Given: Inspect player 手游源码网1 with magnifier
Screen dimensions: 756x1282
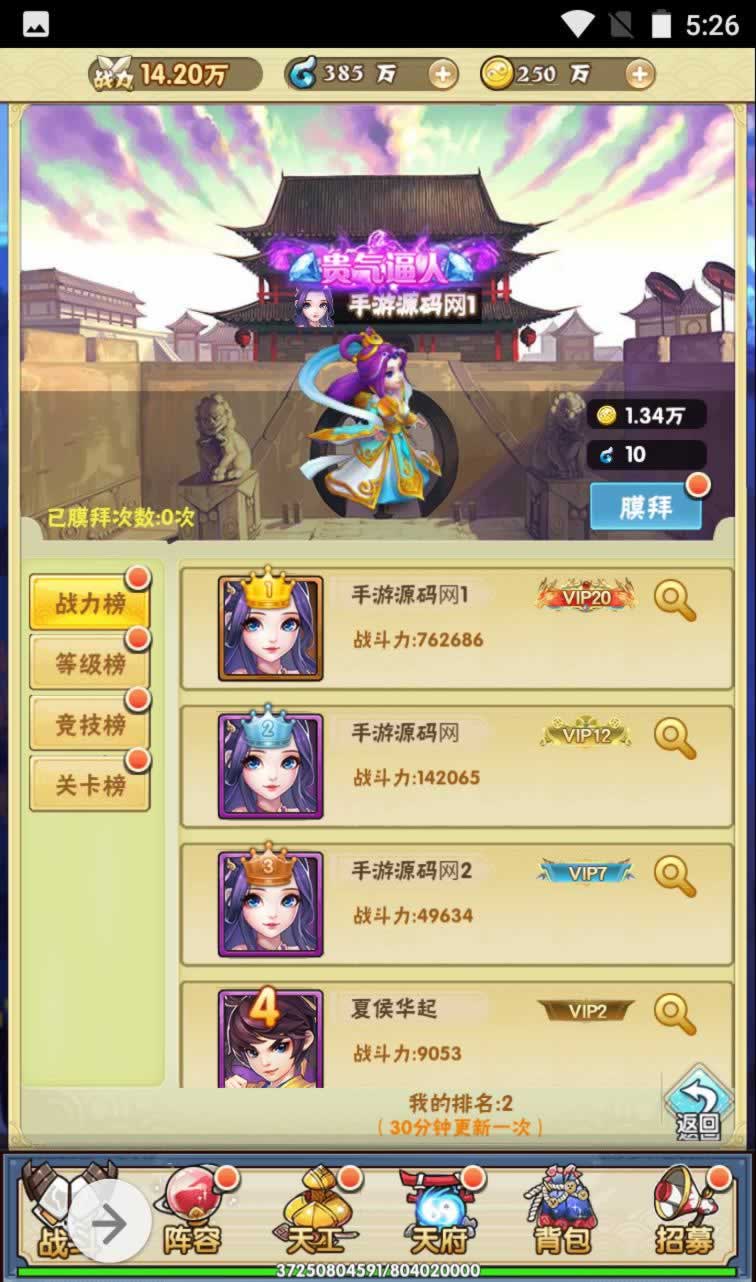Looking at the screenshot, I should [x=675, y=601].
